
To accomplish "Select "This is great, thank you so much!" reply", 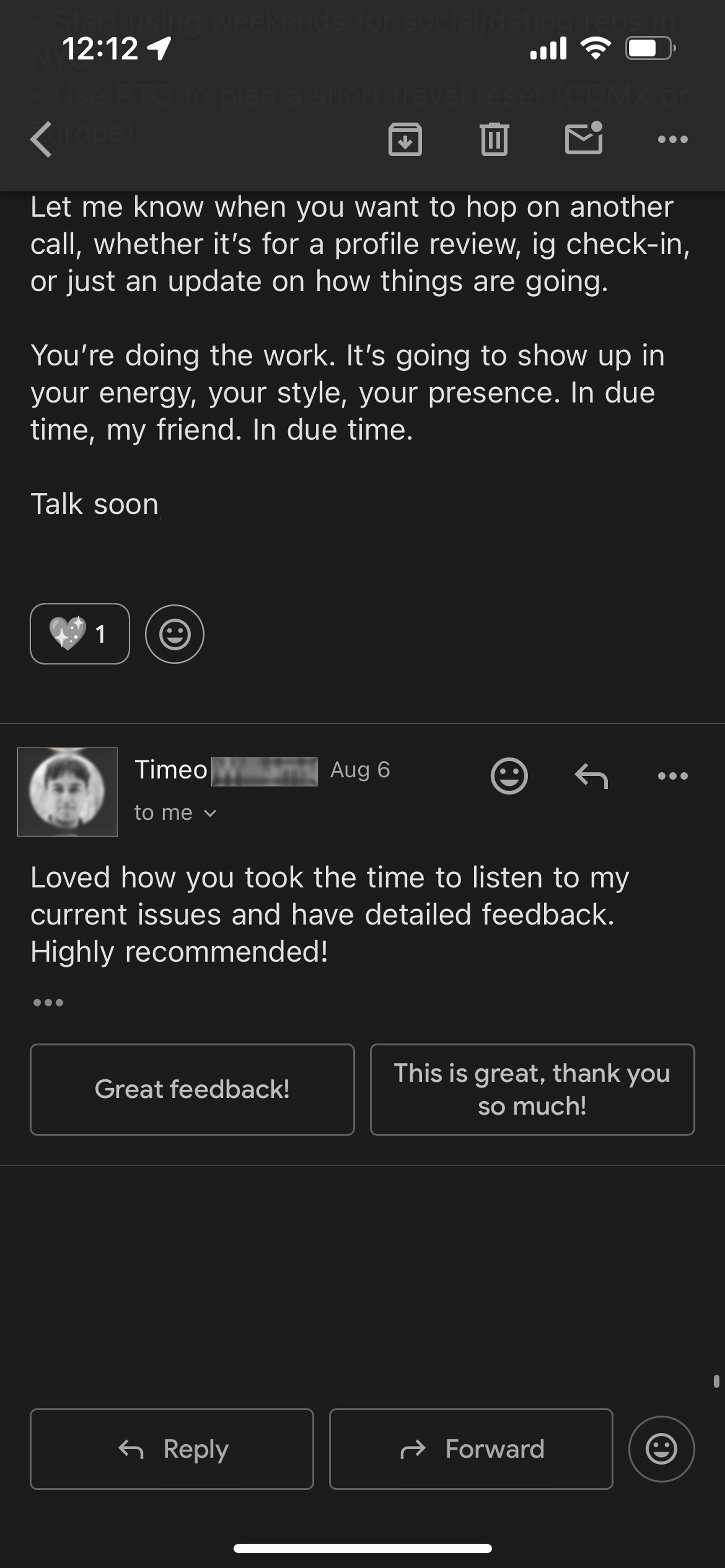I will coord(532,1089).
